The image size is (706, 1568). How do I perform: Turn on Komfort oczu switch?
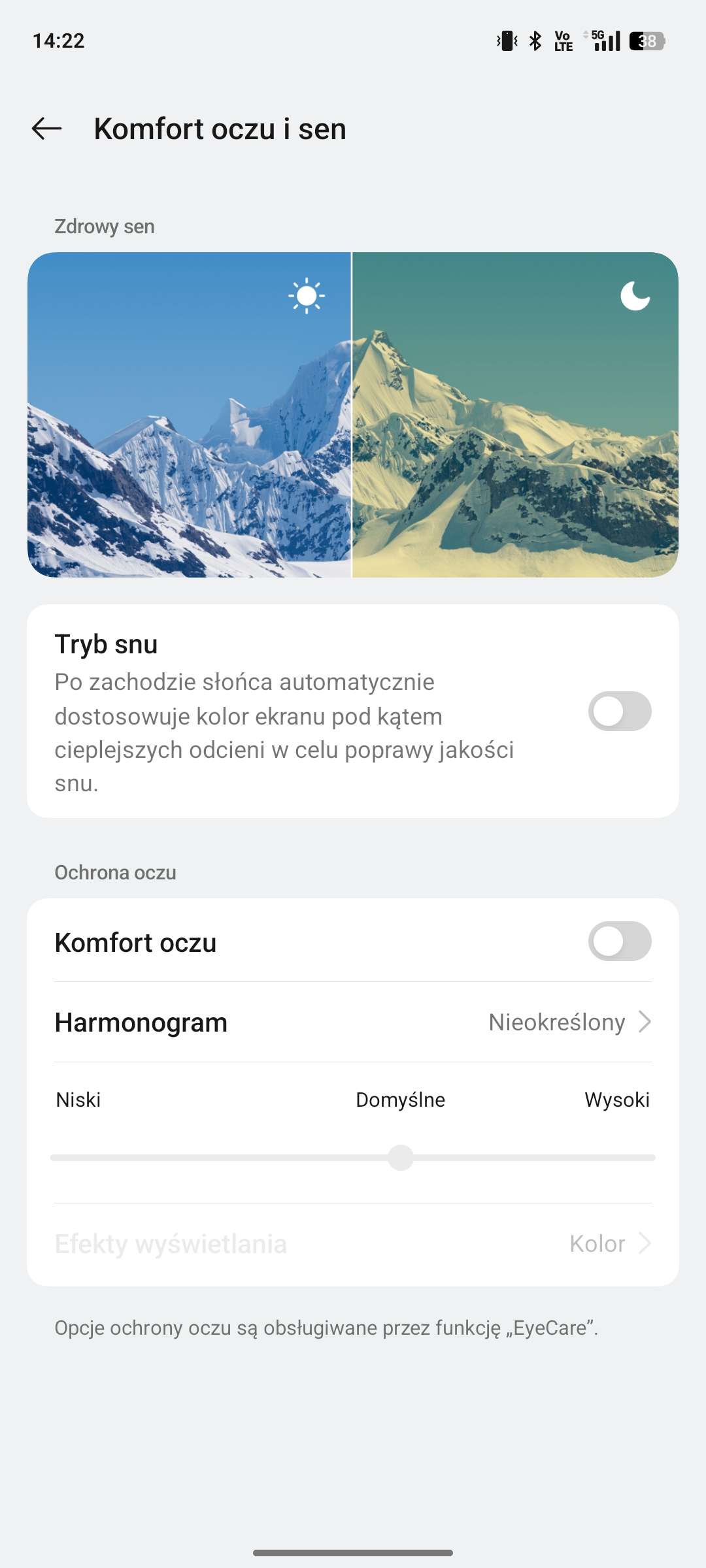[x=620, y=941]
